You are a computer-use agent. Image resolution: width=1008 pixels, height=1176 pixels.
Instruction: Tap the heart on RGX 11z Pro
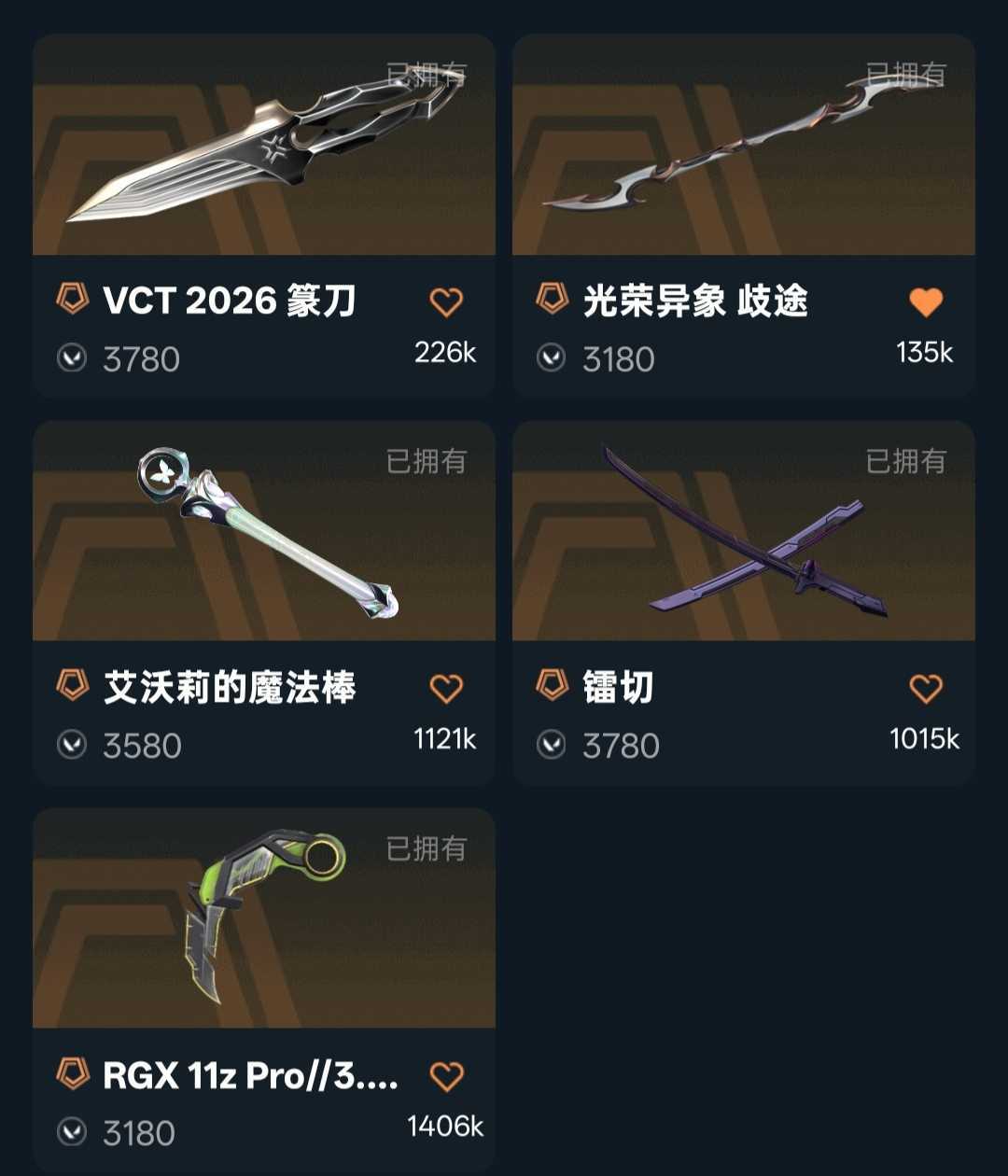click(x=446, y=1076)
